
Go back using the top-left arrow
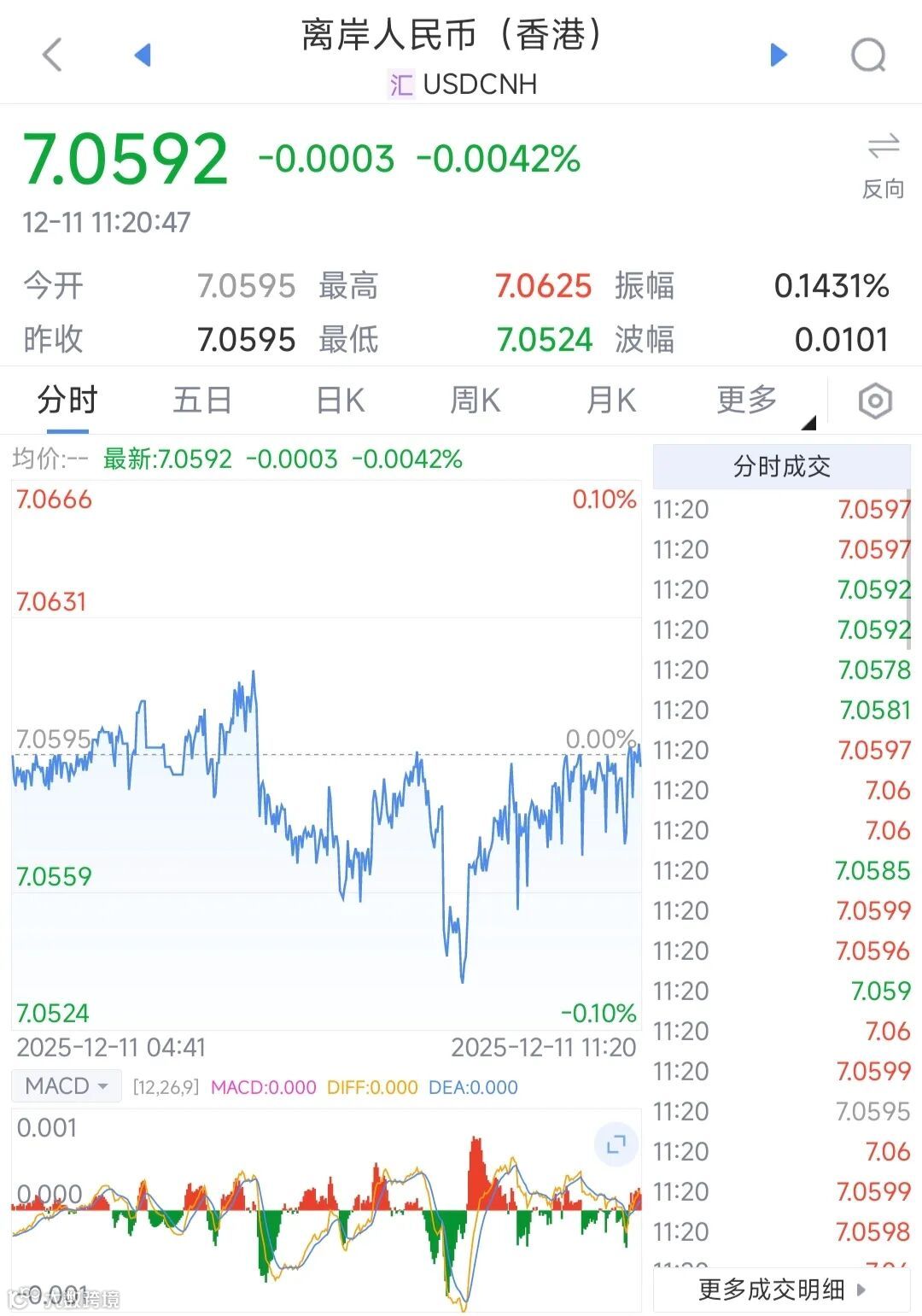pyautogui.click(x=53, y=56)
